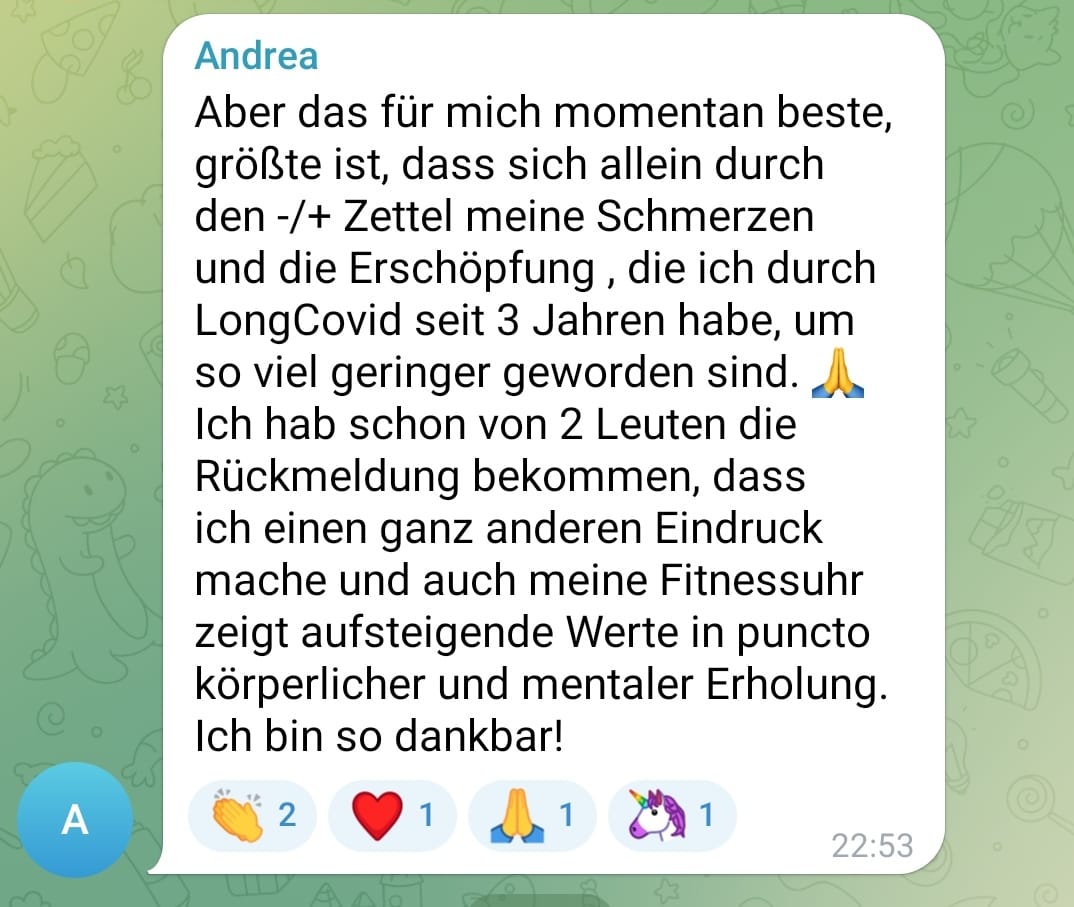Add the unicorn reaction
The height and width of the screenshot is (907, 1074).
pos(671,816)
